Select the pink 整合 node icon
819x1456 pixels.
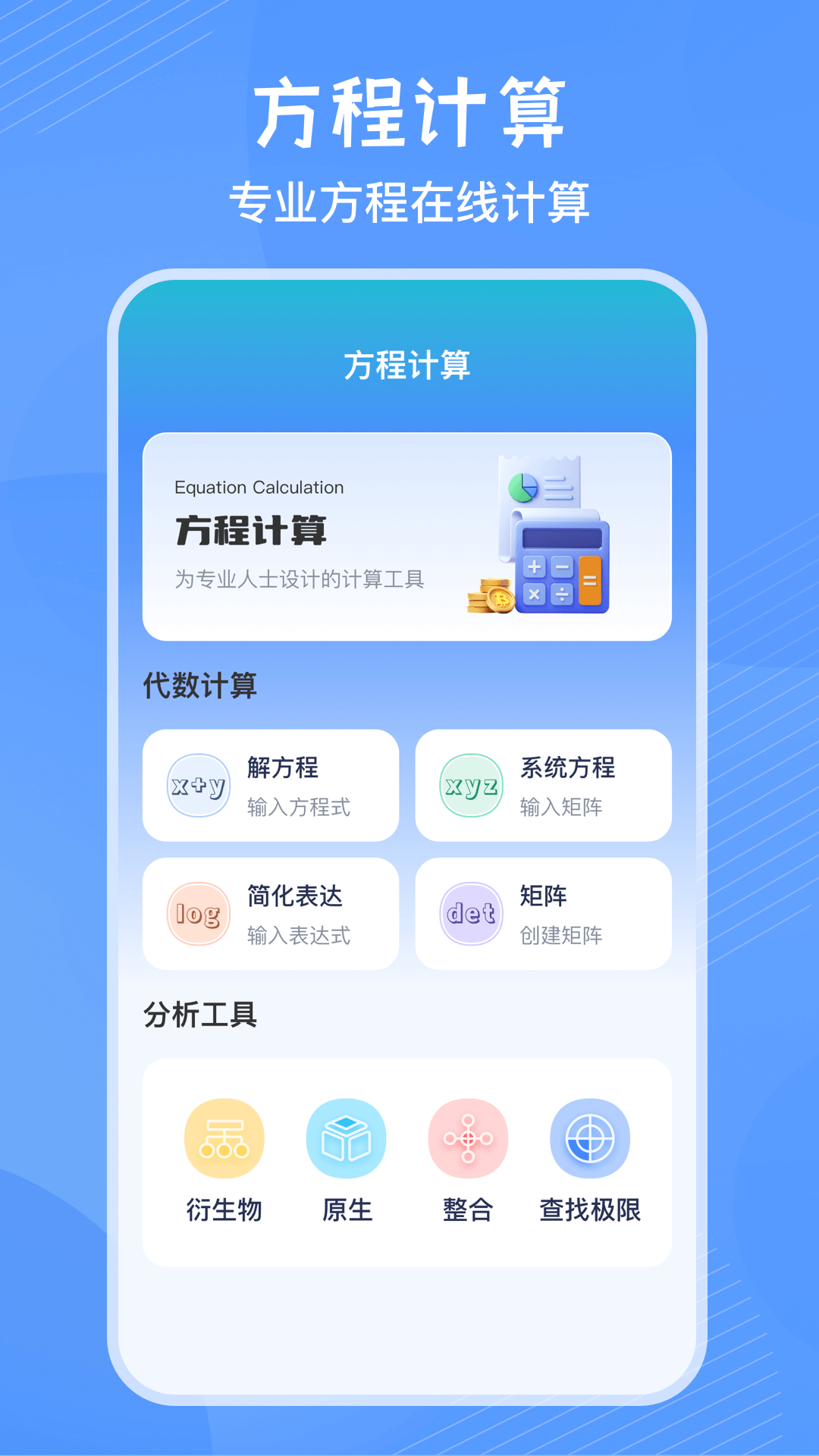[x=469, y=1137]
